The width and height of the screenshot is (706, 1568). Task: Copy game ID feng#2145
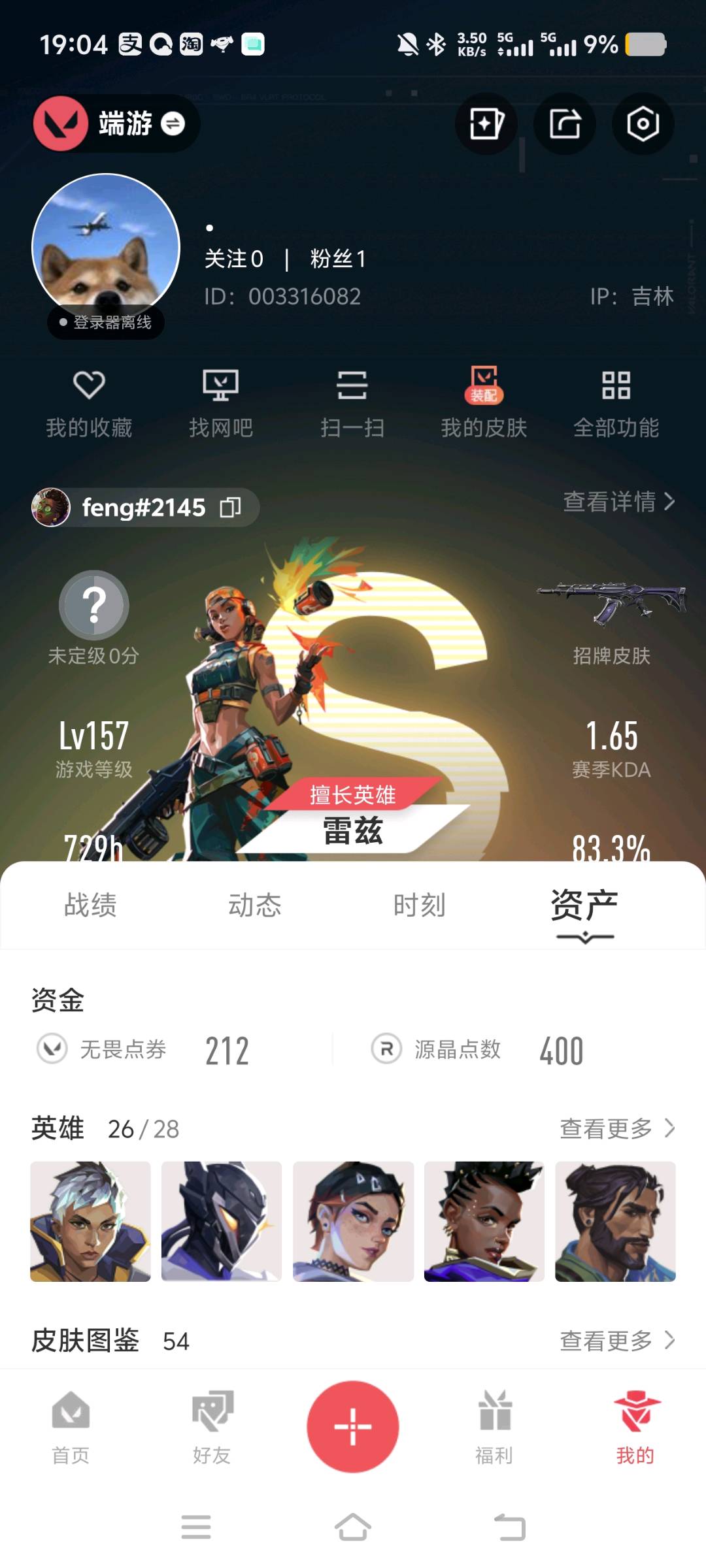(230, 507)
